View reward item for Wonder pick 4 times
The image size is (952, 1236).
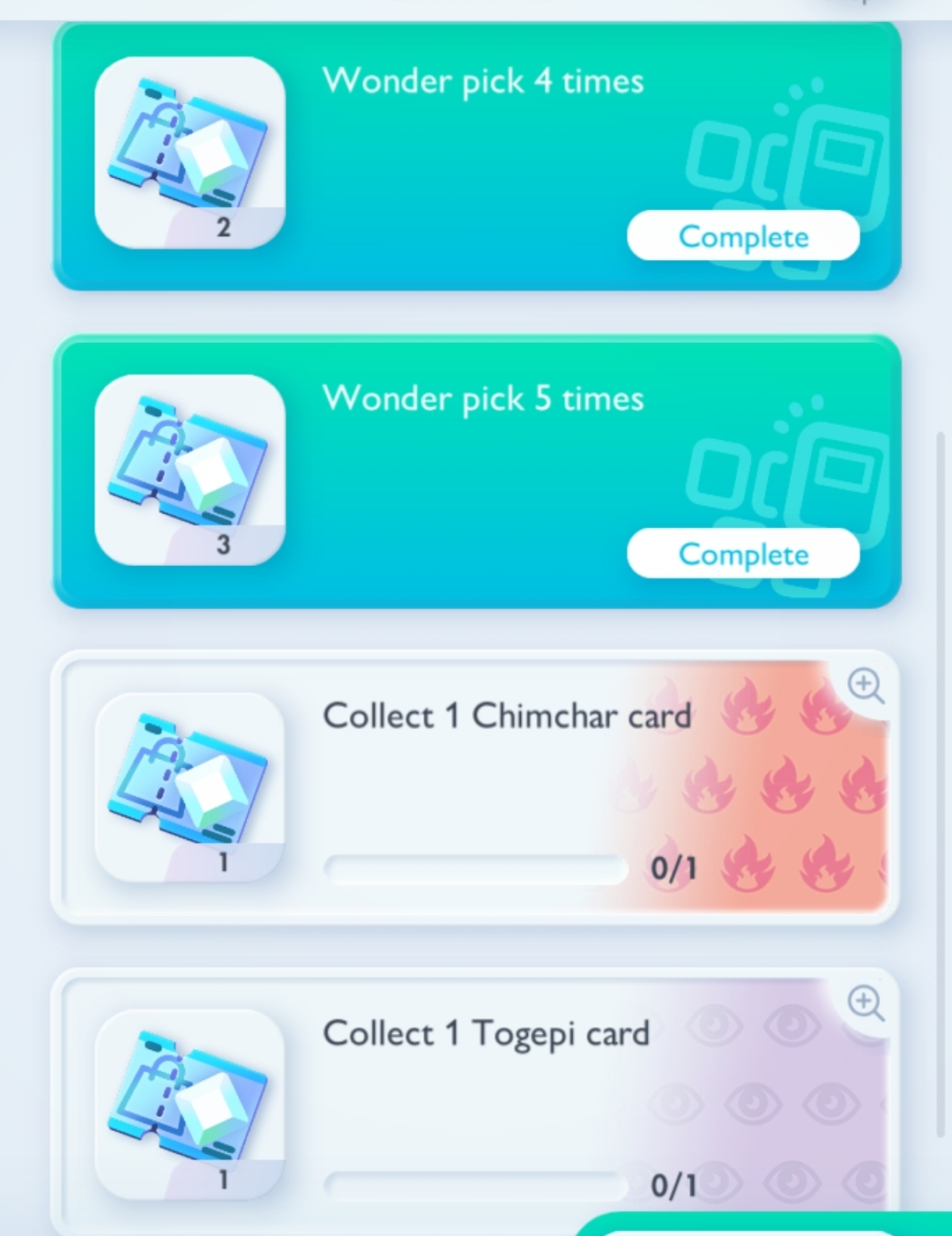click(x=190, y=153)
